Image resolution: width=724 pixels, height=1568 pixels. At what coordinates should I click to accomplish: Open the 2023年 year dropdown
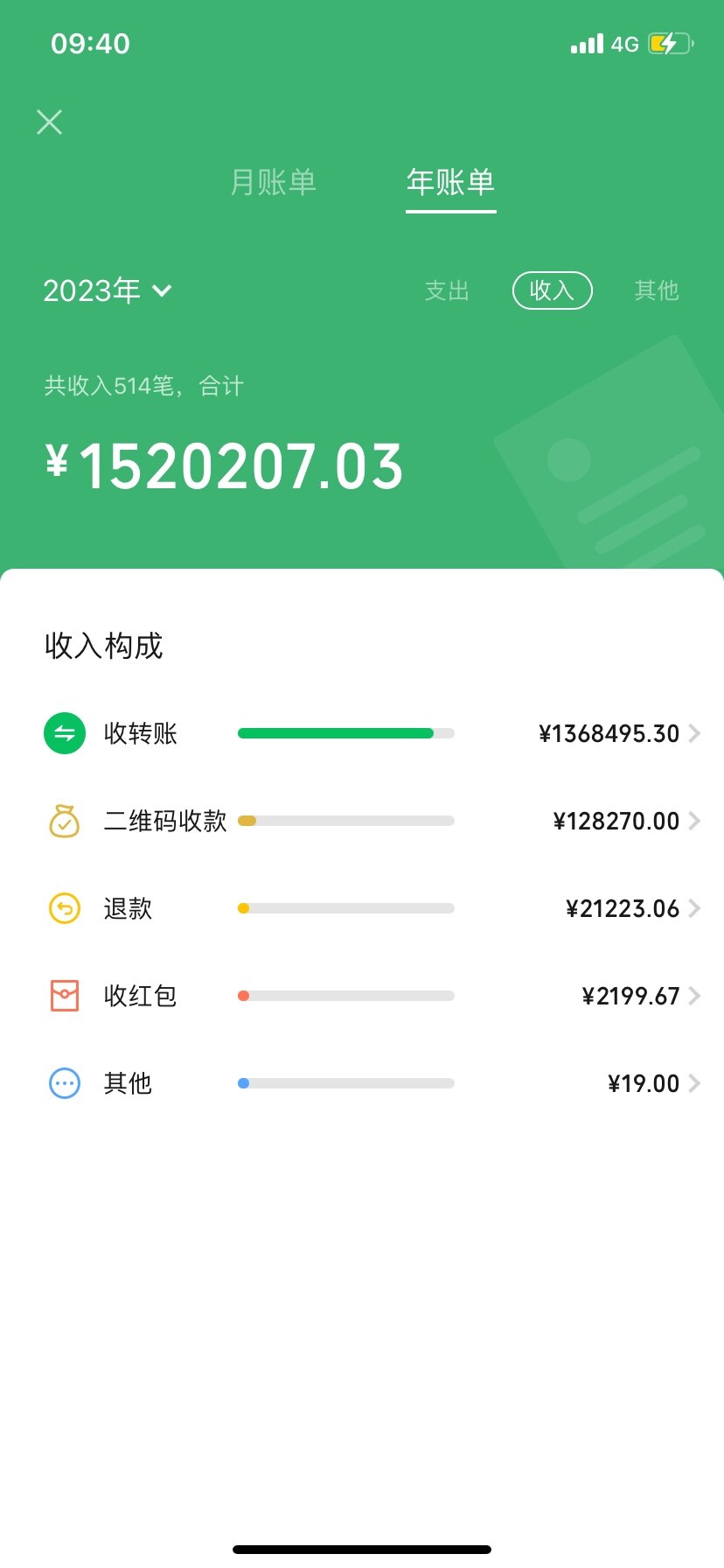pos(108,290)
